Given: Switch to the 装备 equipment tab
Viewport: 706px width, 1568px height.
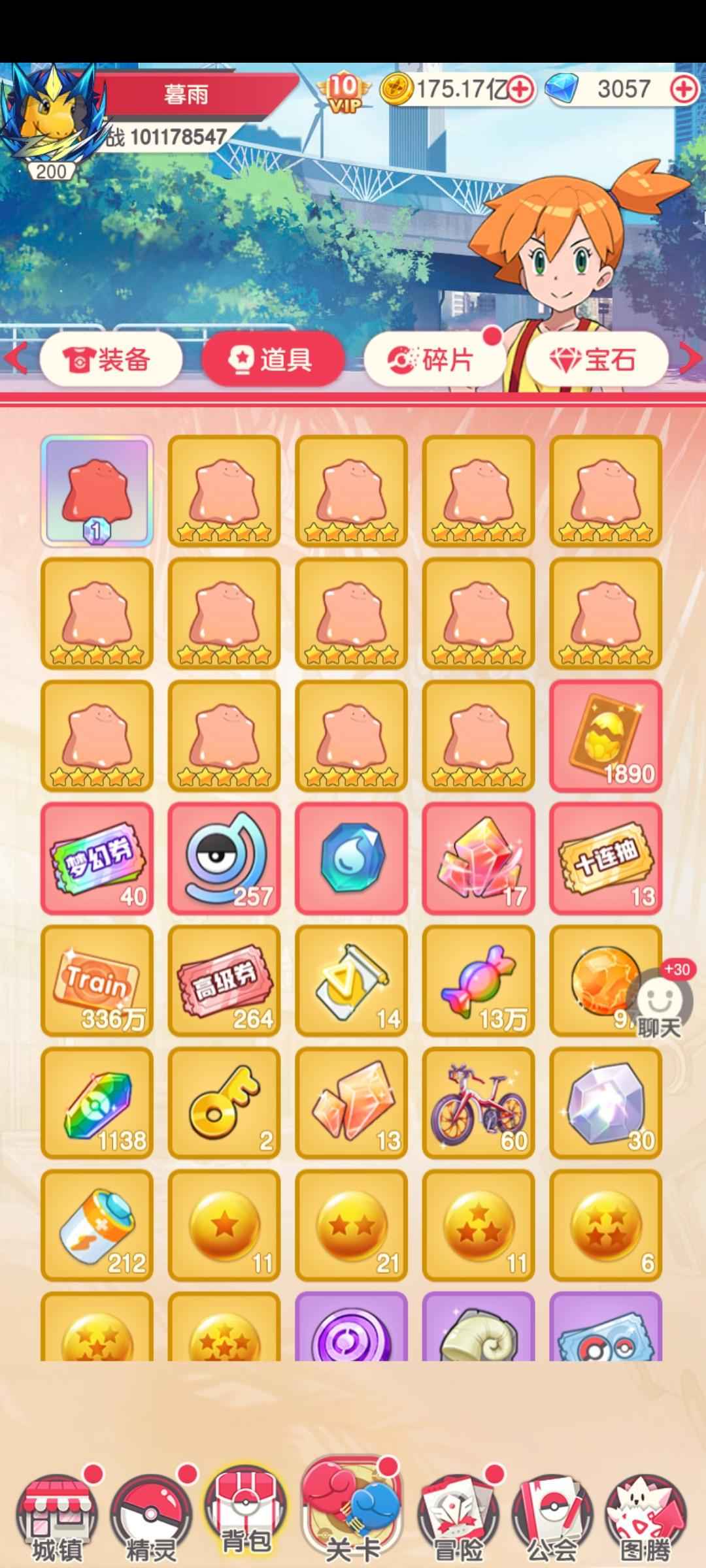Looking at the screenshot, I should click(110, 359).
